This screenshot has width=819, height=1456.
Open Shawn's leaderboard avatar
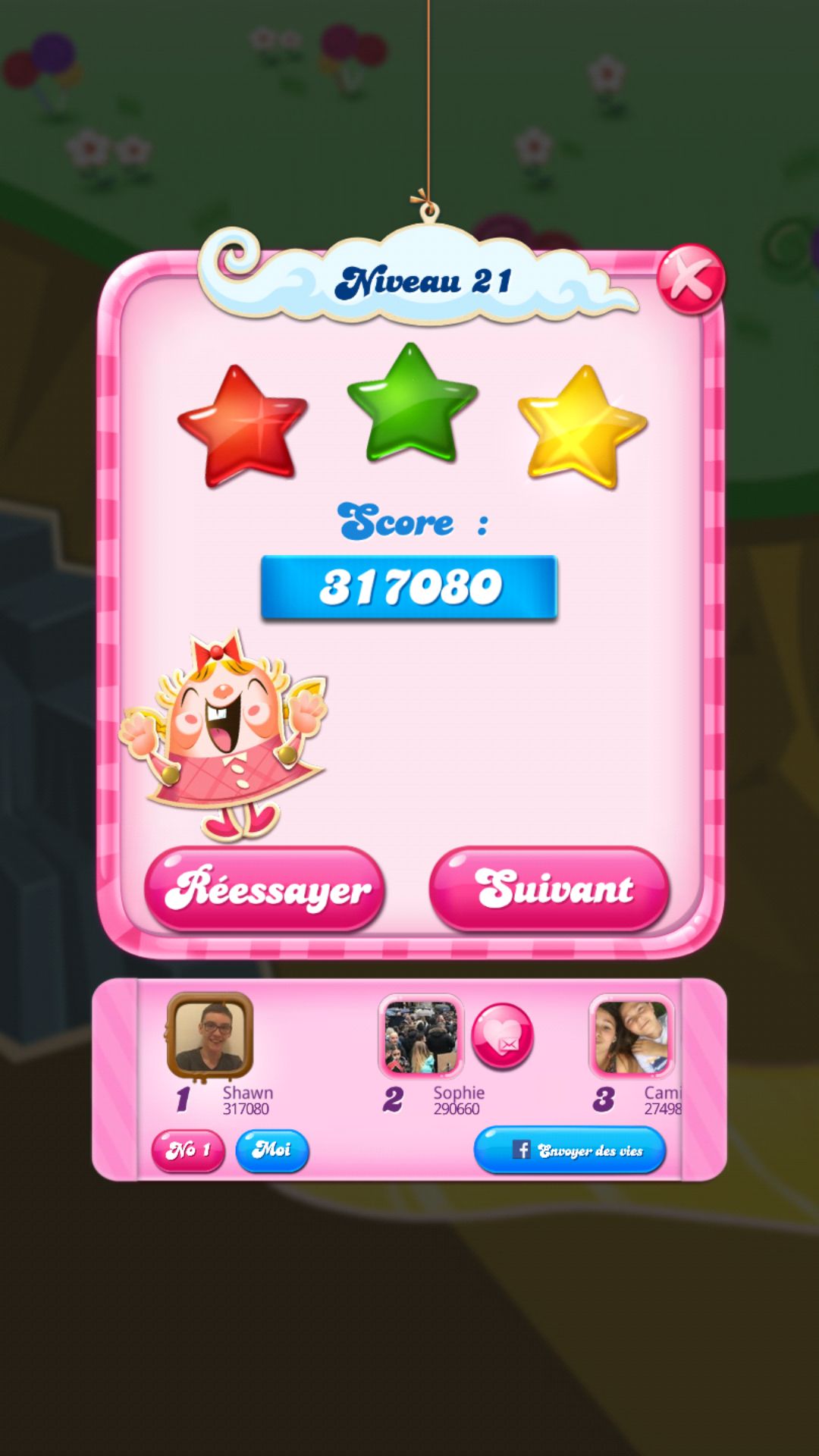pos(210,1036)
